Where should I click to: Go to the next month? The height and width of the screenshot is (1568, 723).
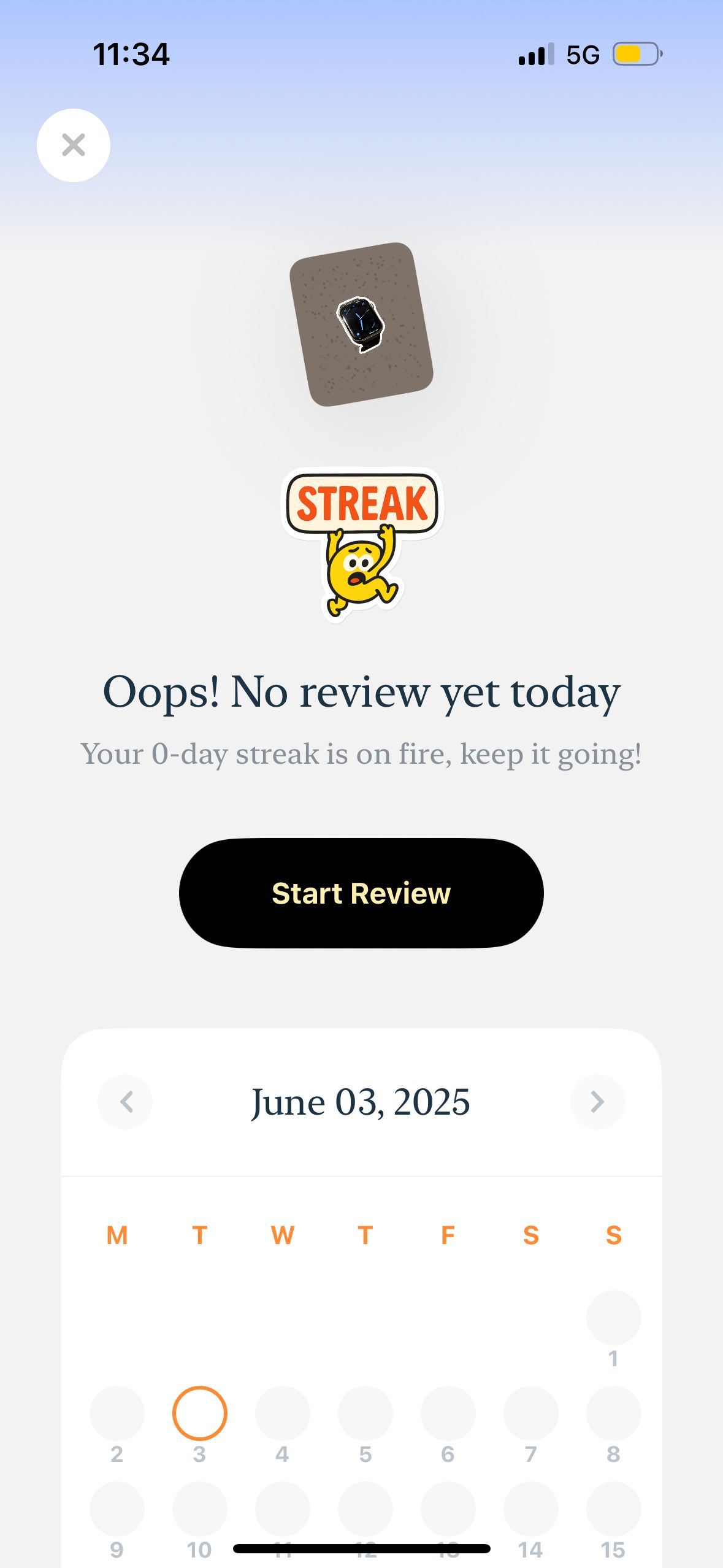pos(597,1102)
